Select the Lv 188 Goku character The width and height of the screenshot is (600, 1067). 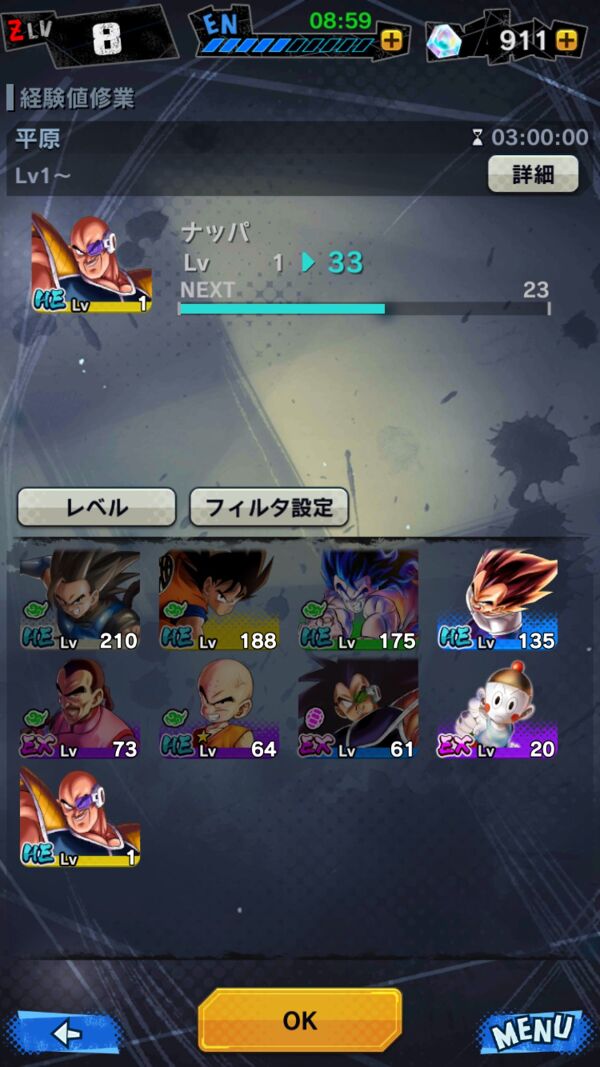(219, 599)
